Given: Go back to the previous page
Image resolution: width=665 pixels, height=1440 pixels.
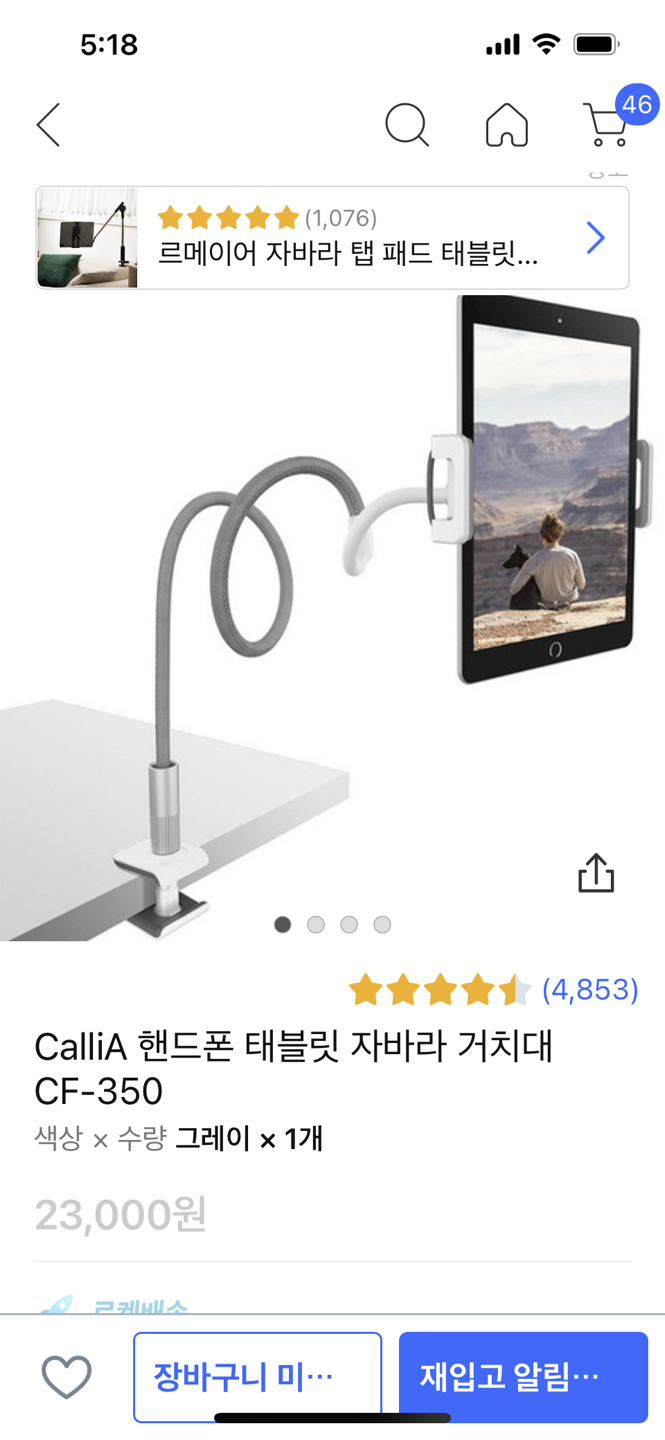Looking at the screenshot, I should pos(48,125).
